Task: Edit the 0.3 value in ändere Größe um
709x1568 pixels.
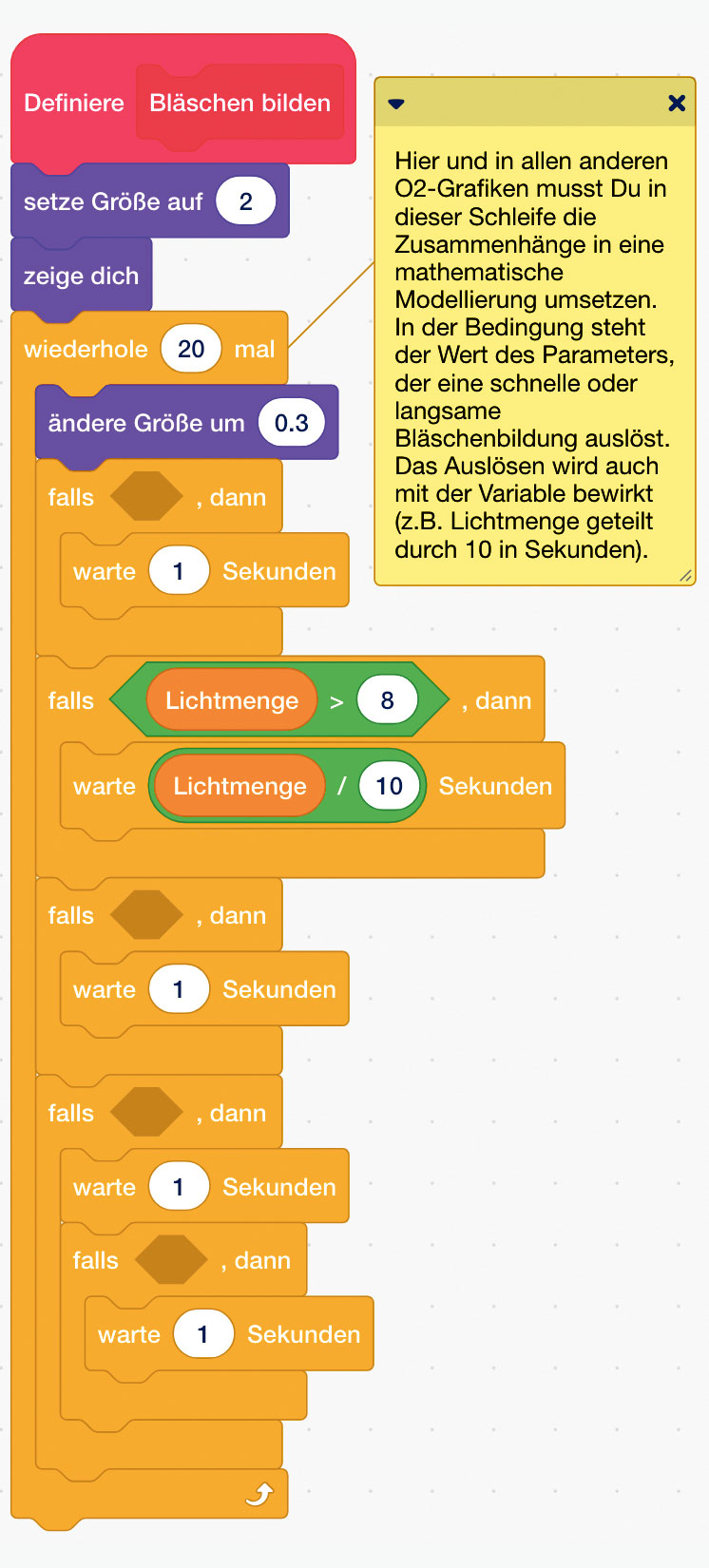Action: pos(291,423)
